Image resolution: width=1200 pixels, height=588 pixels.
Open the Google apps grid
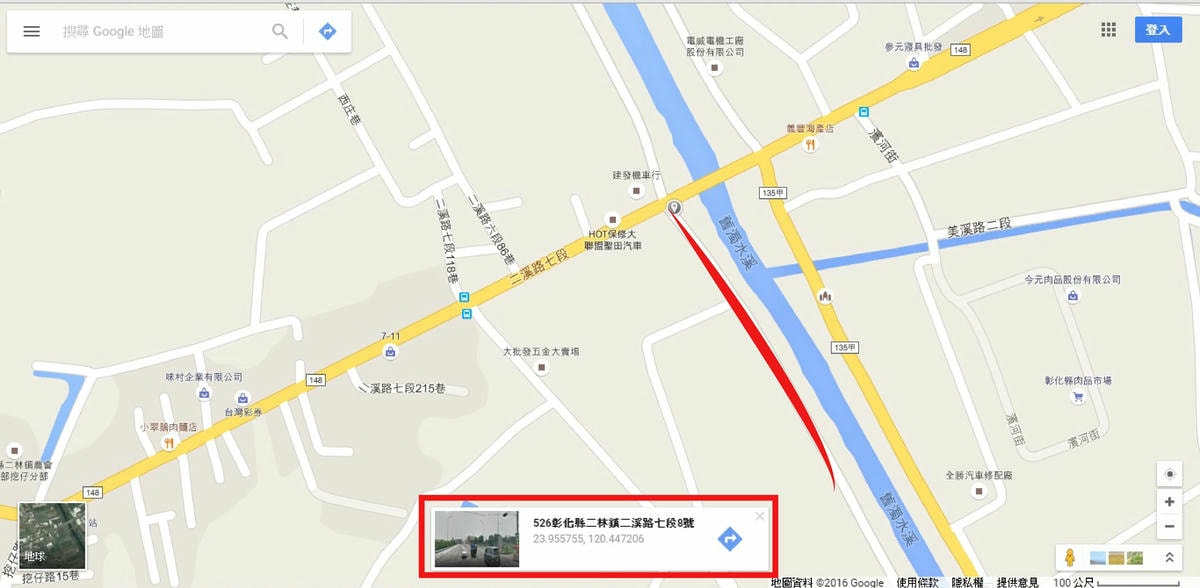click(x=1108, y=30)
